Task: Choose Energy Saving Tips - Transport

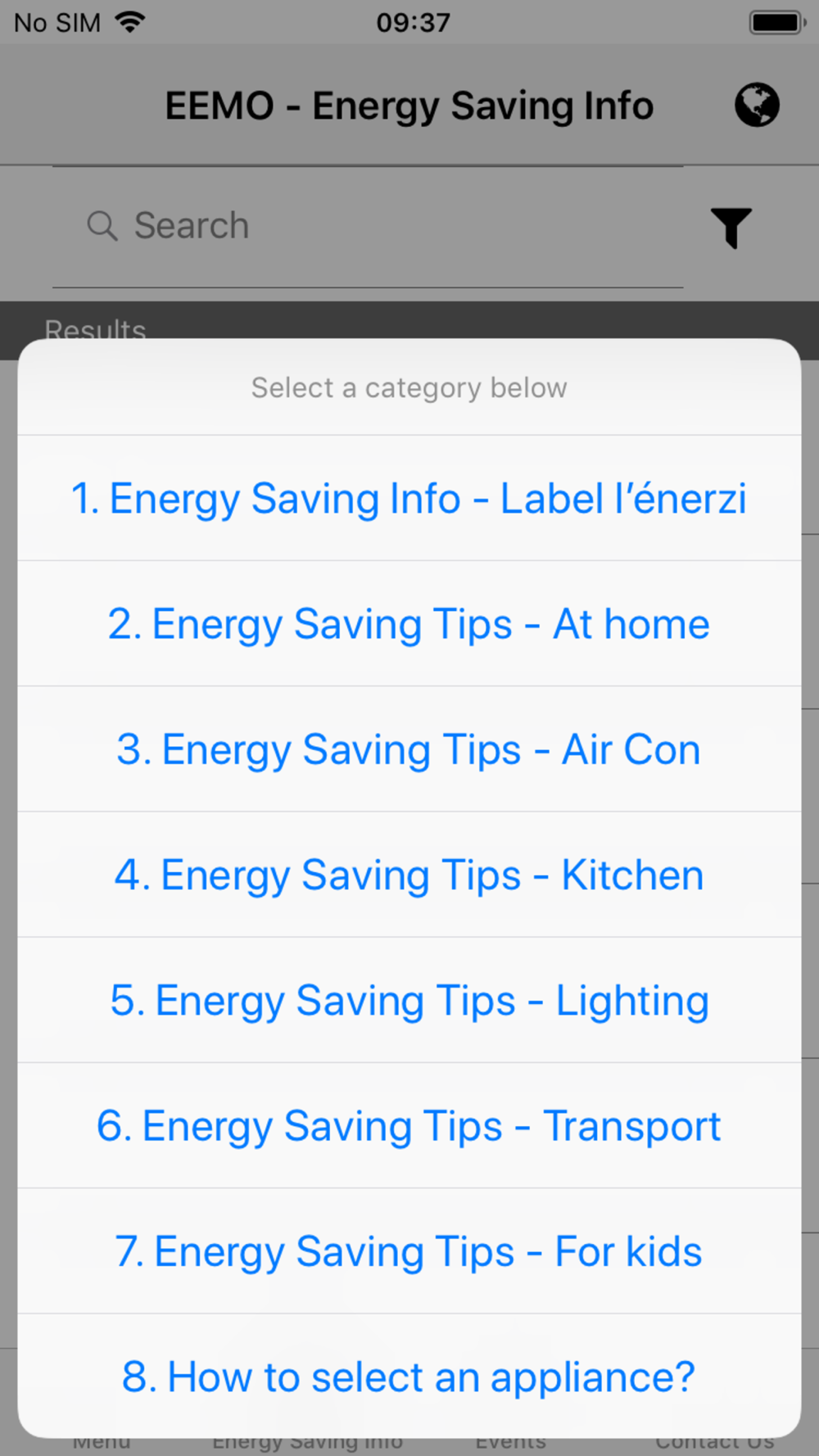Action: pos(409,1125)
